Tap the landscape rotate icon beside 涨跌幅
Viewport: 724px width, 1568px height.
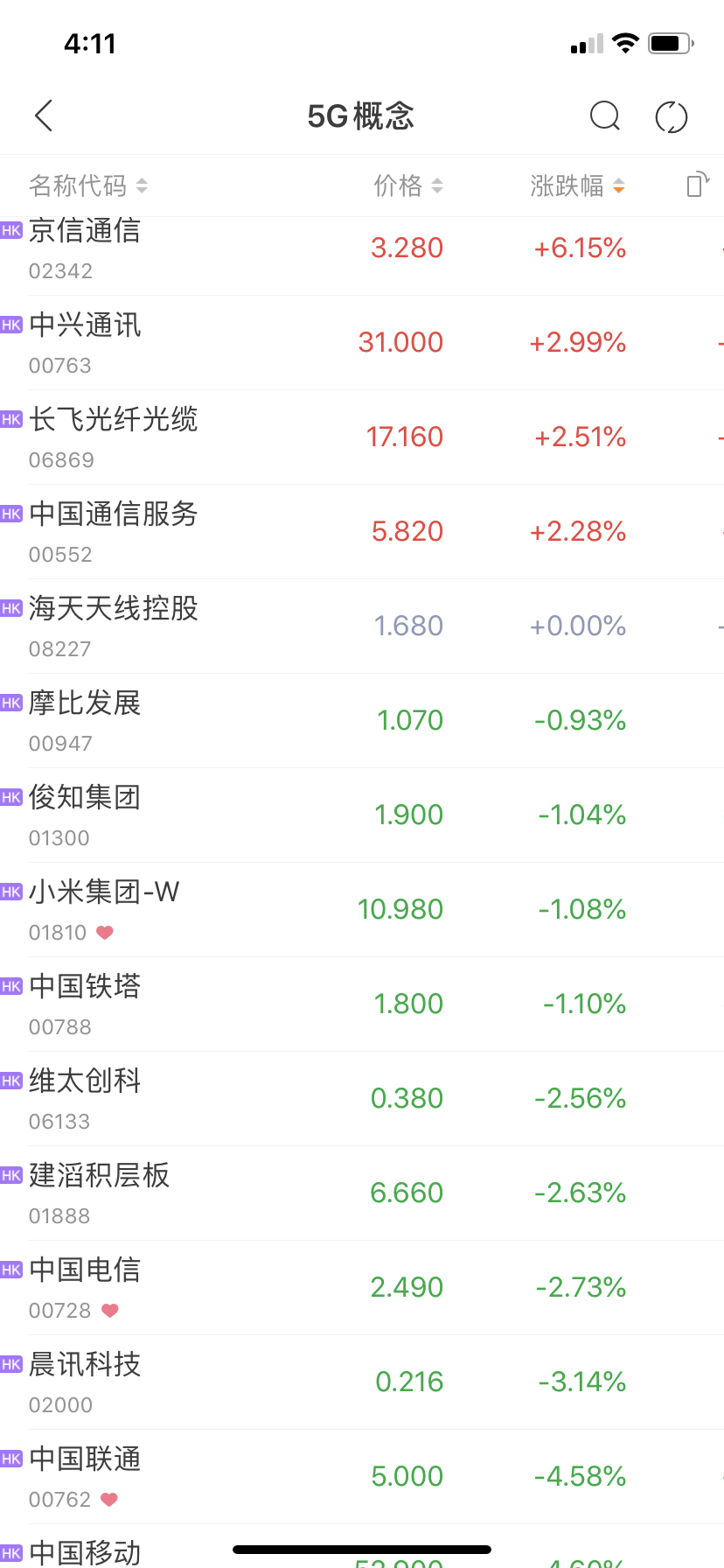pos(698,185)
